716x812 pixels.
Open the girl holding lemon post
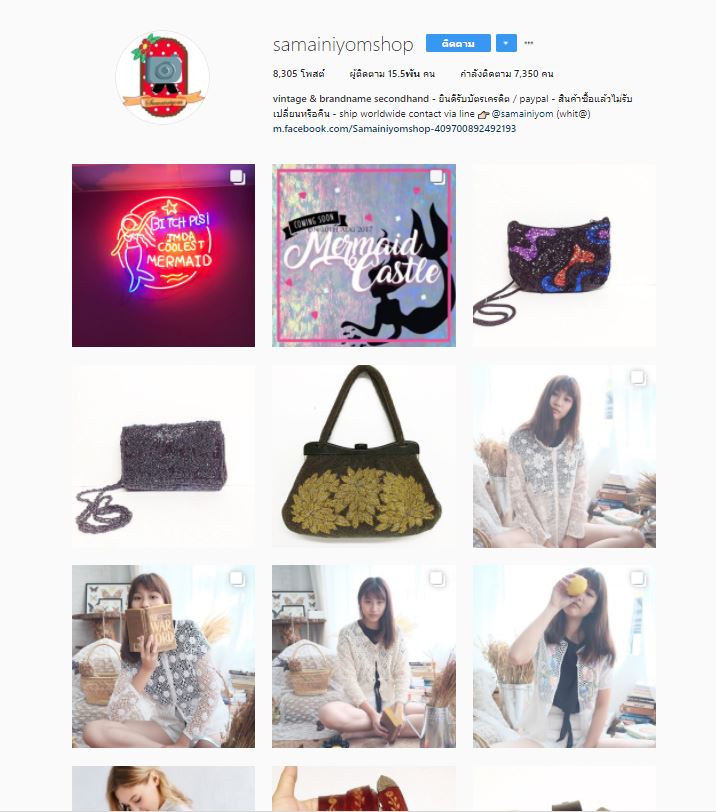pos(564,656)
